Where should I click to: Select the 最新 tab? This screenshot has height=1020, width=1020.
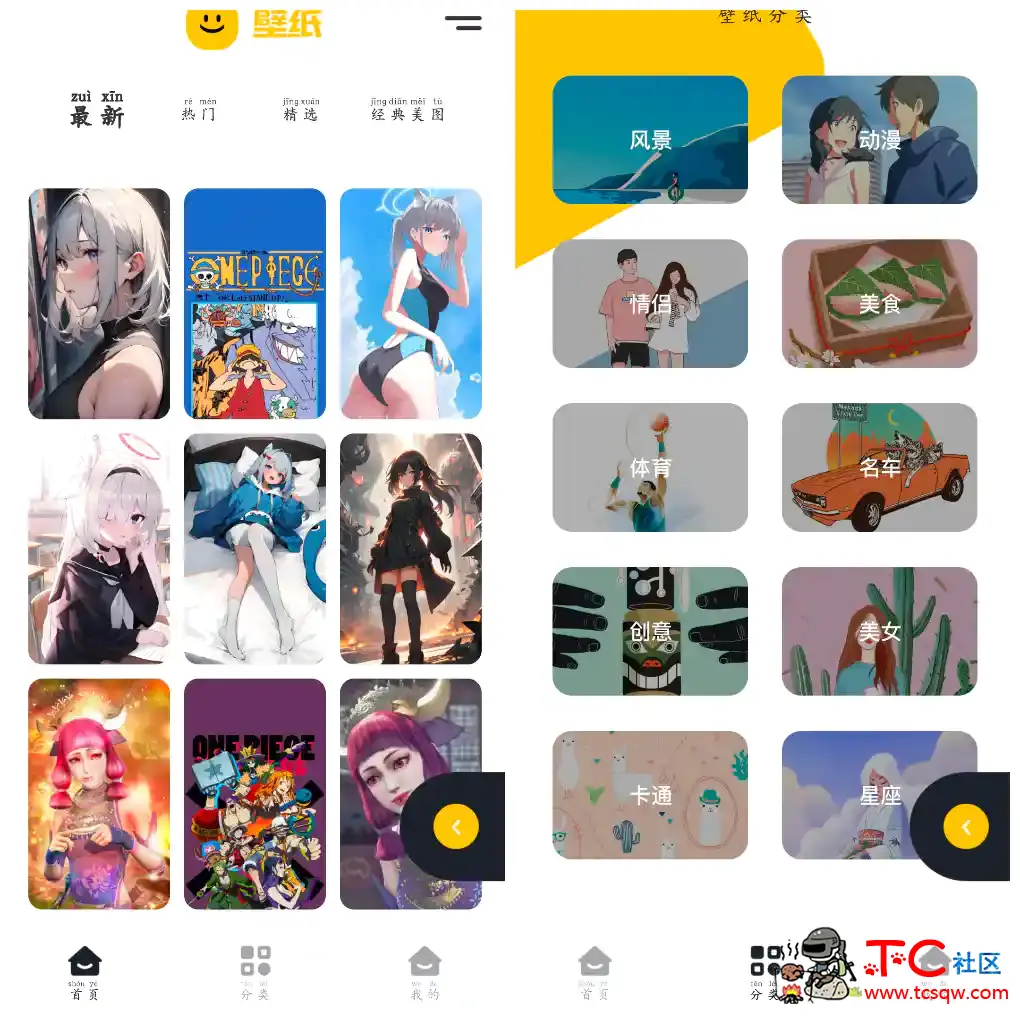(97, 110)
